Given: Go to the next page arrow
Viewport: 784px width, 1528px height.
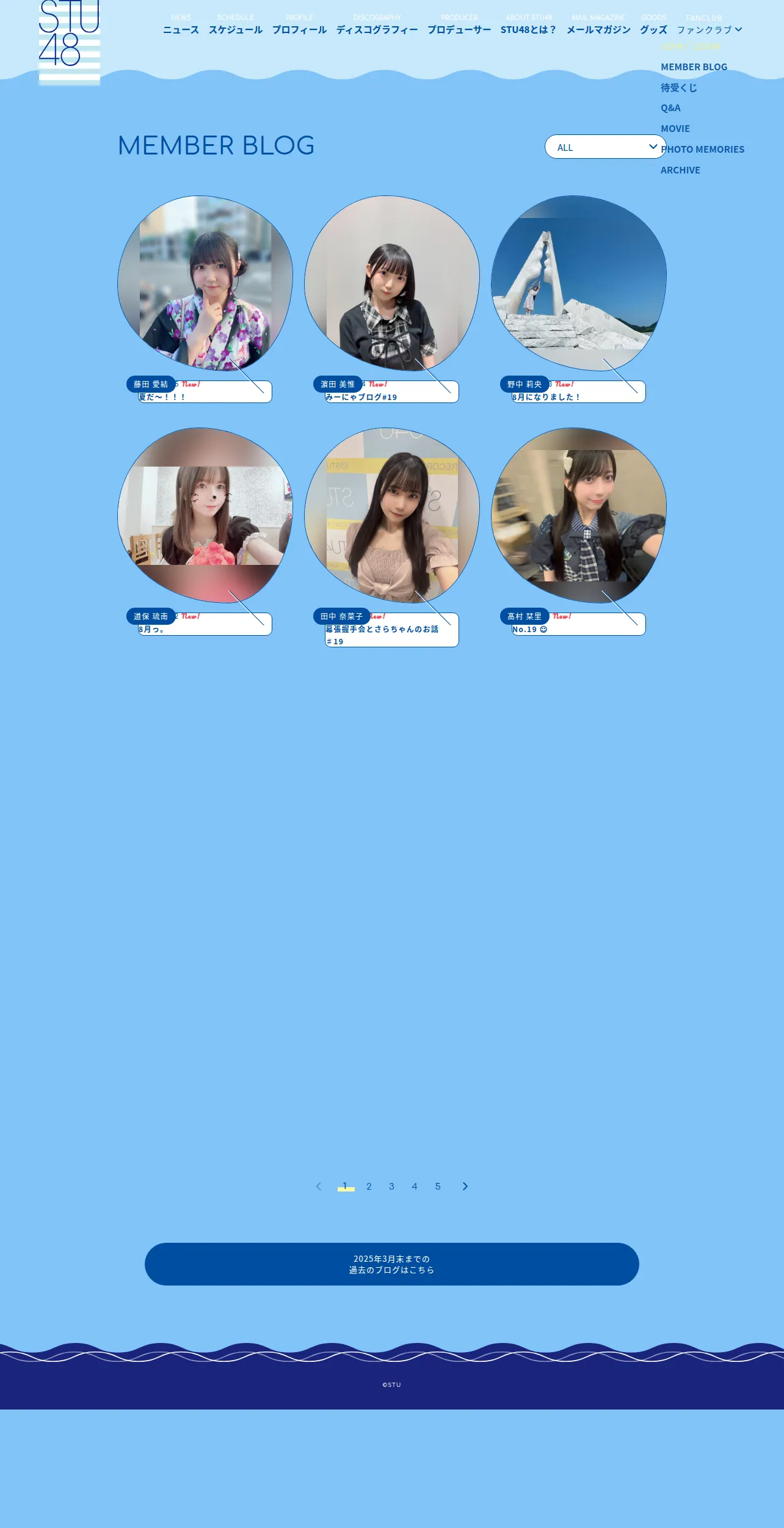Looking at the screenshot, I should click(x=465, y=1187).
